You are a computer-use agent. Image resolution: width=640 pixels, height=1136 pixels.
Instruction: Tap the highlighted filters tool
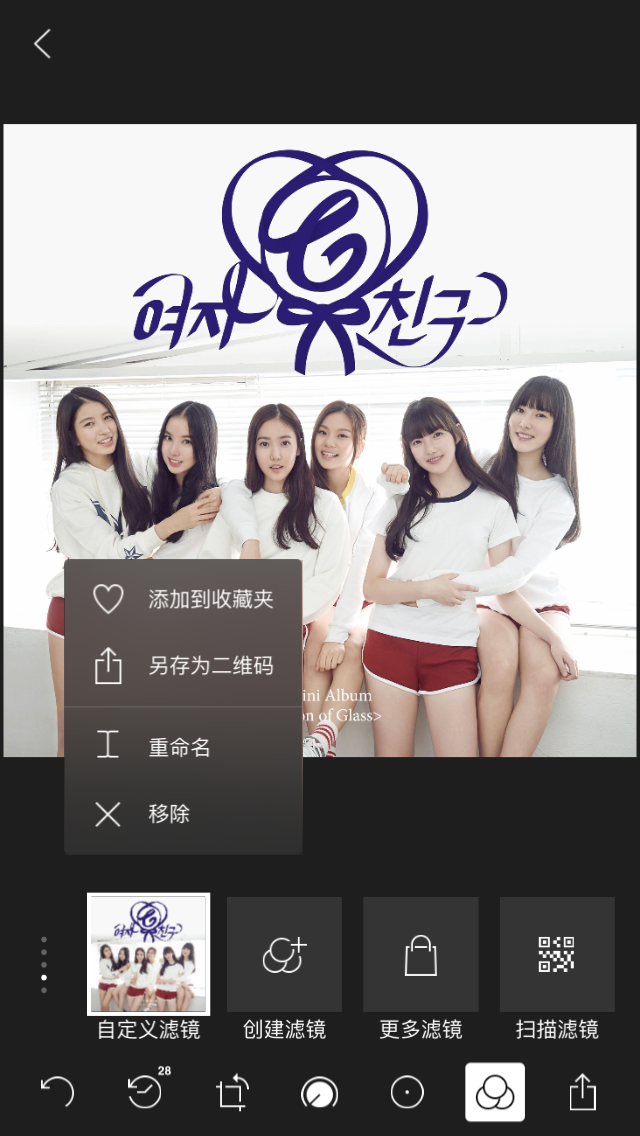[x=495, y=1092]
